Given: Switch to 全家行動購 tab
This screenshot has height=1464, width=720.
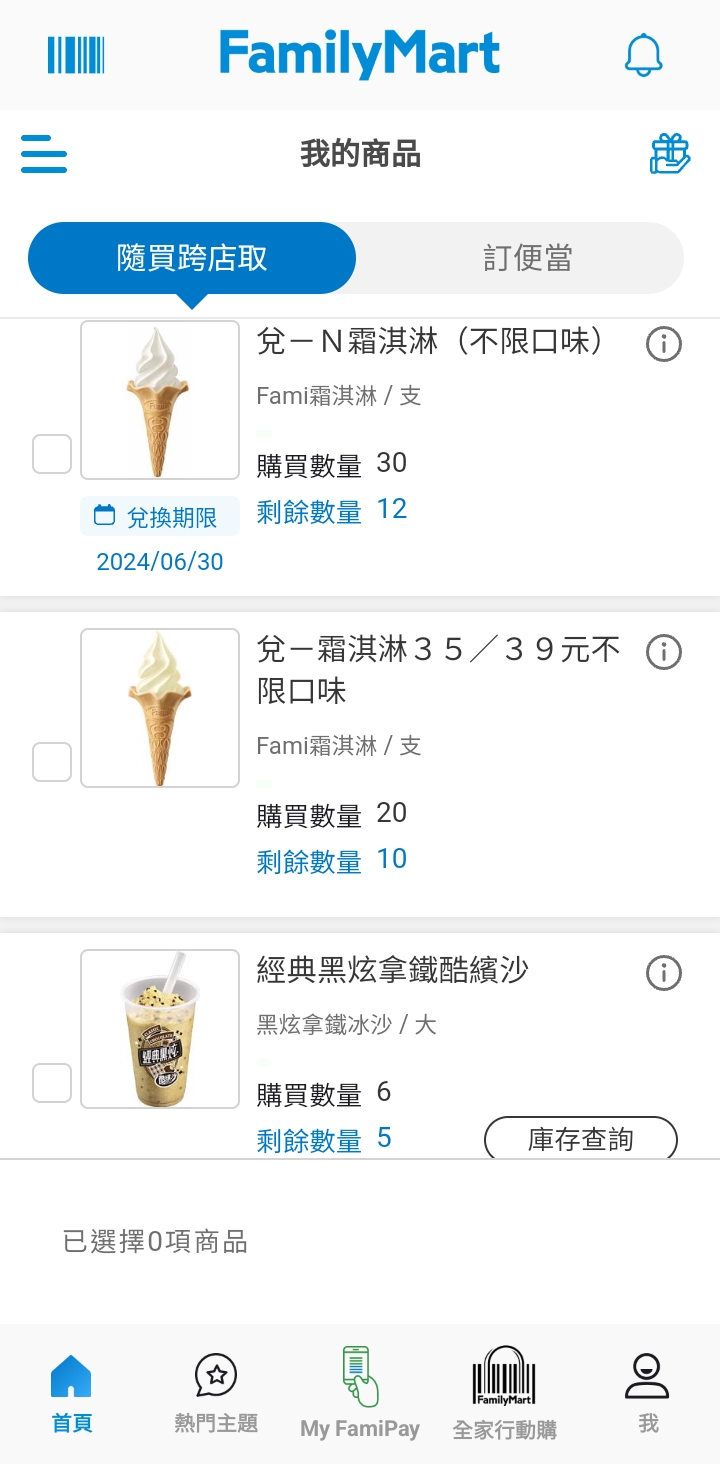Looking at the screenshot, I should [x=504, y=1394].
